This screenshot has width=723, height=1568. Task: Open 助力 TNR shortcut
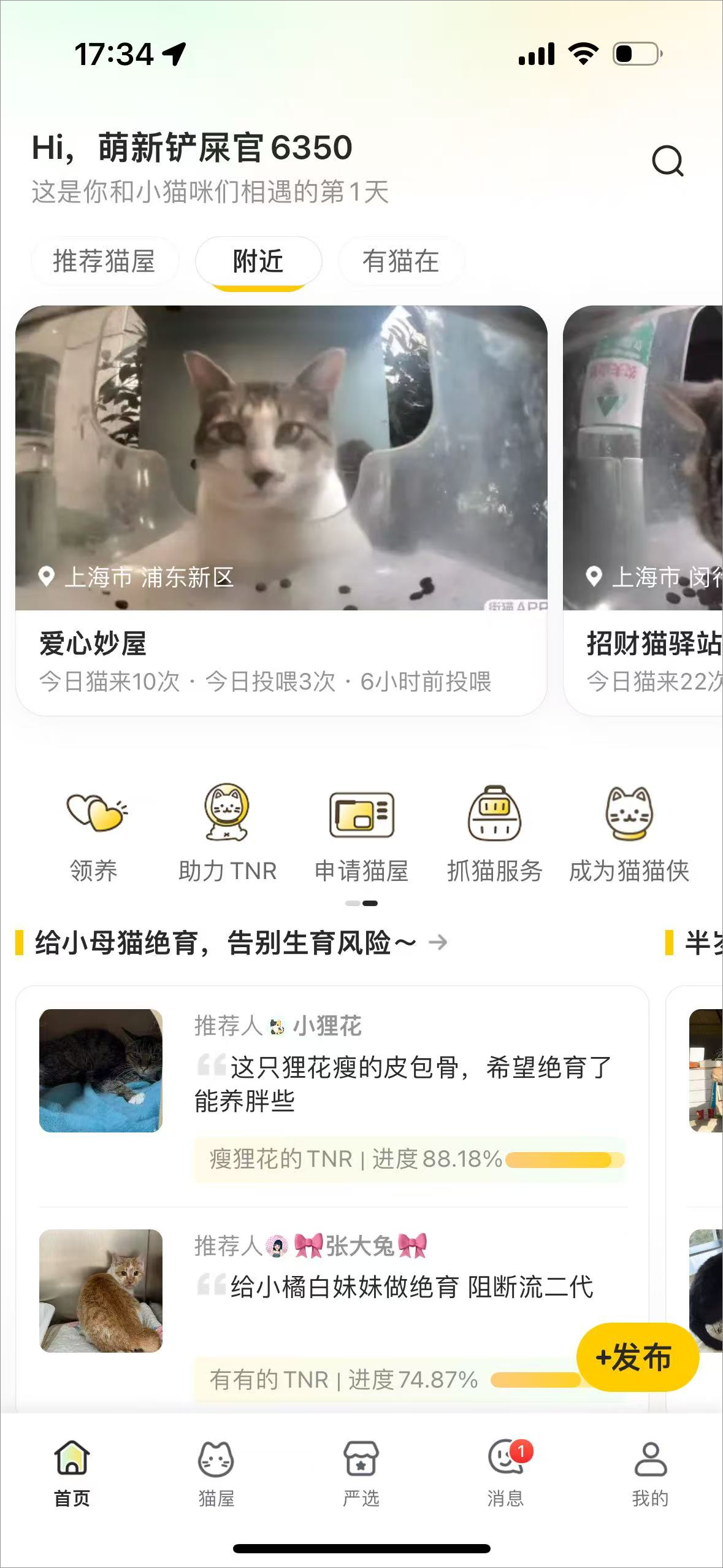pyautogui.click(x=228, y=832)
